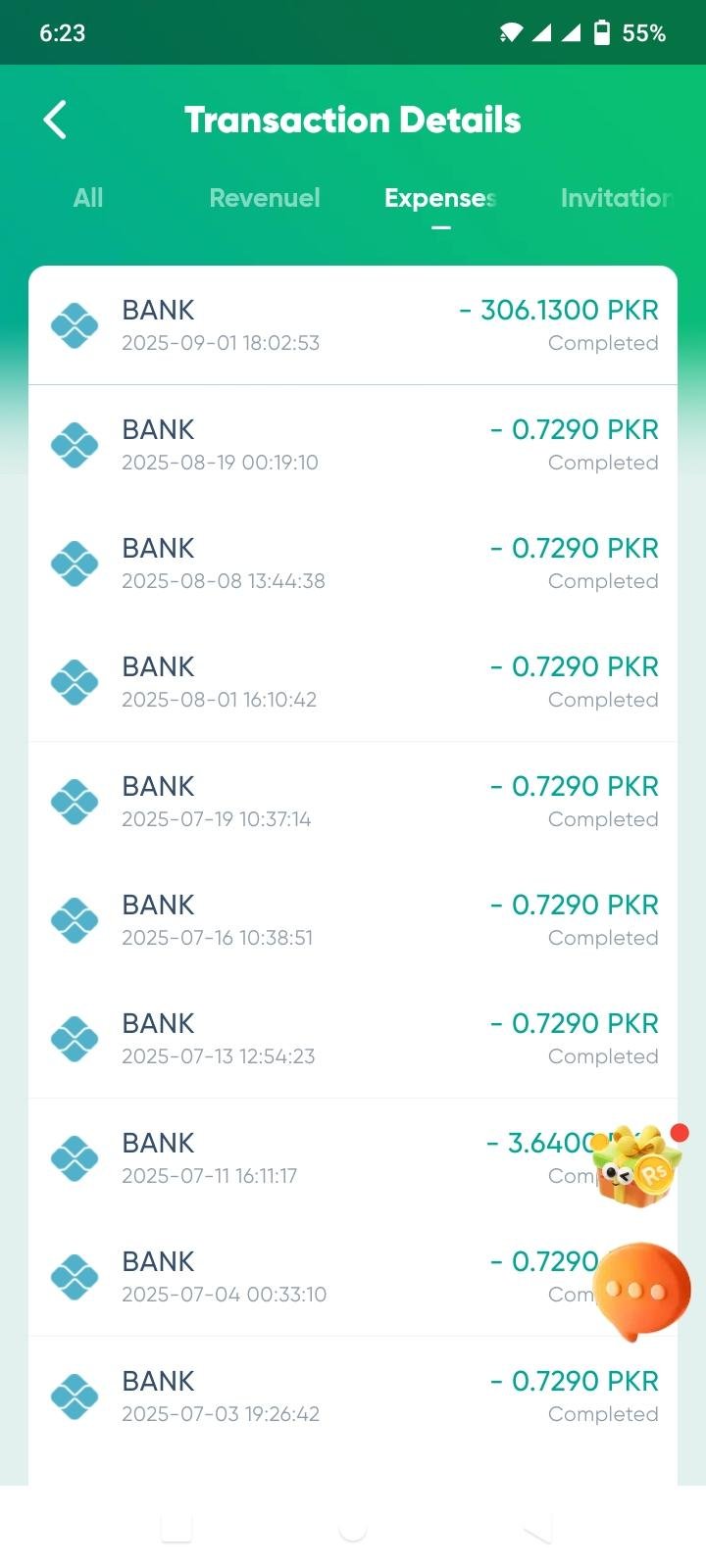The width and height of the screenshot is (706, 1568).
Task: Select the Expenses tab
Action: tap(440, 198)
